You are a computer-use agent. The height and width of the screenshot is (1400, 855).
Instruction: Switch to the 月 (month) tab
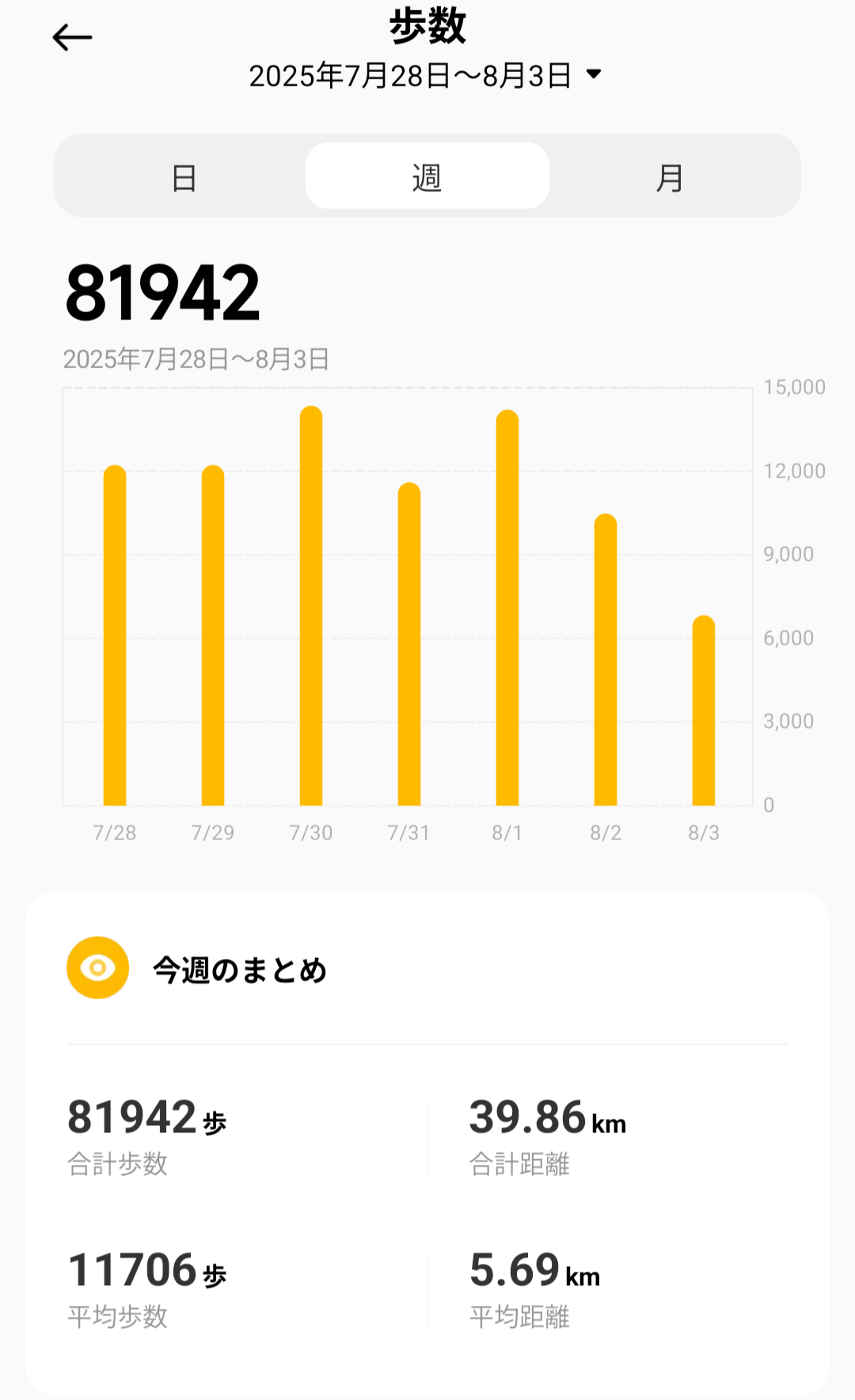pos(670,177)
